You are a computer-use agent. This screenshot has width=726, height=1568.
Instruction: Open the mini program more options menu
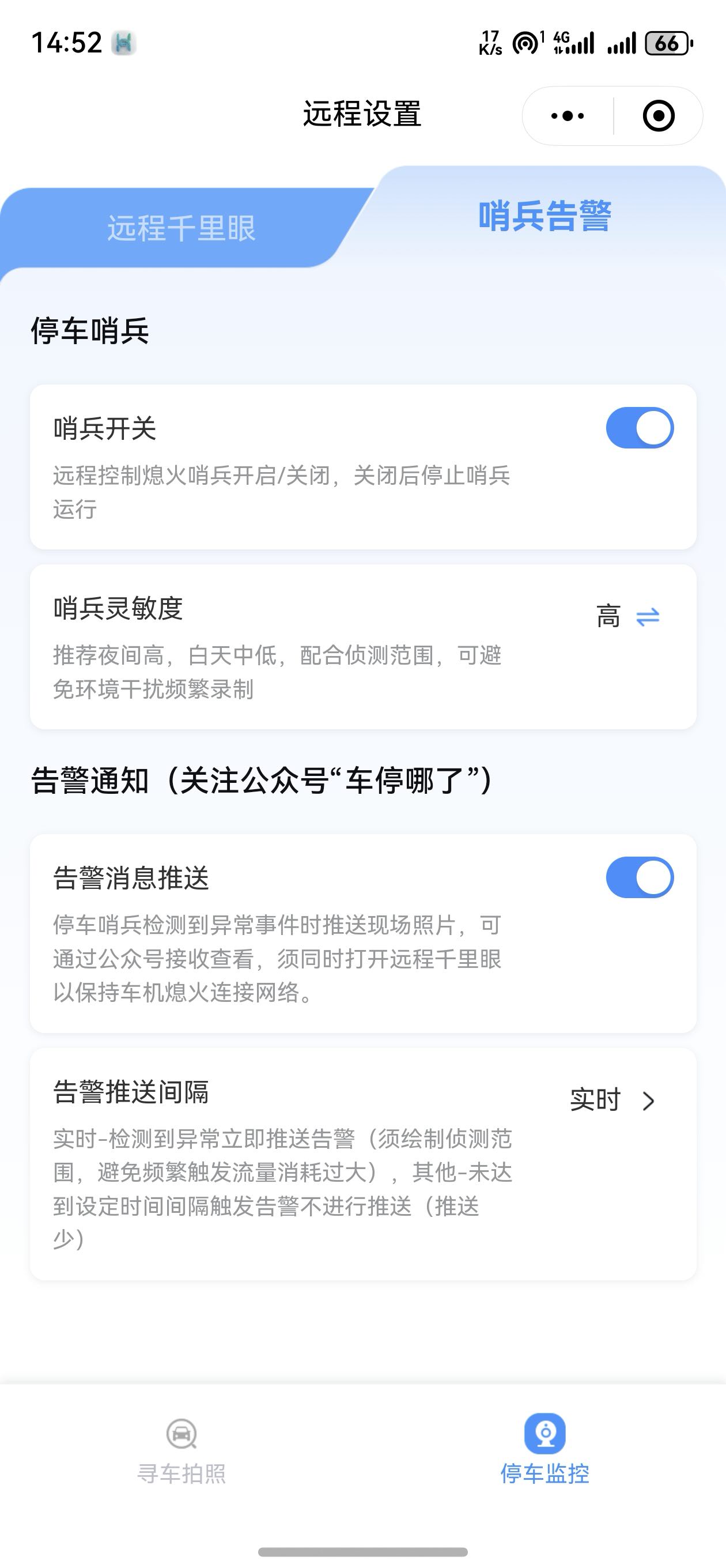(567, 116)
